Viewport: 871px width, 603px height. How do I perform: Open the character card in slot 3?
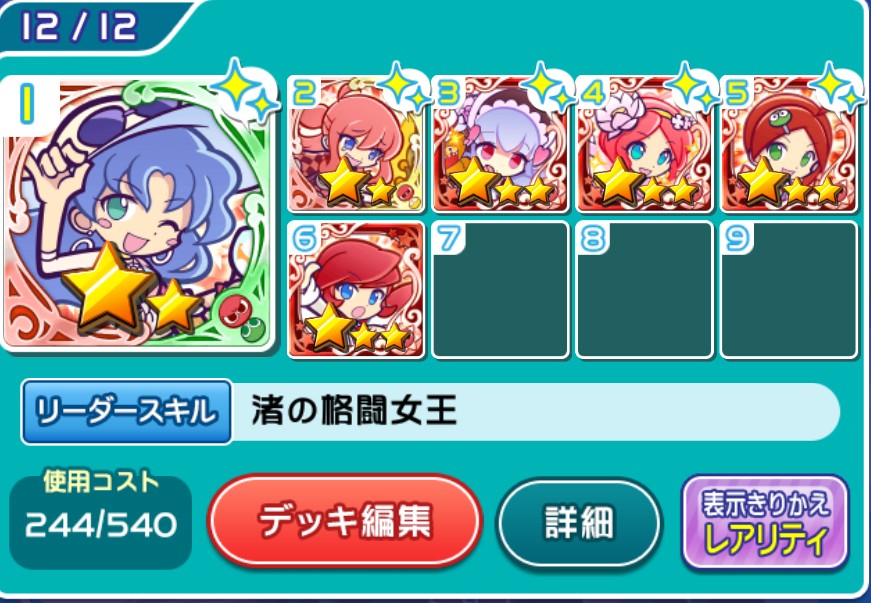click(500, 144)
